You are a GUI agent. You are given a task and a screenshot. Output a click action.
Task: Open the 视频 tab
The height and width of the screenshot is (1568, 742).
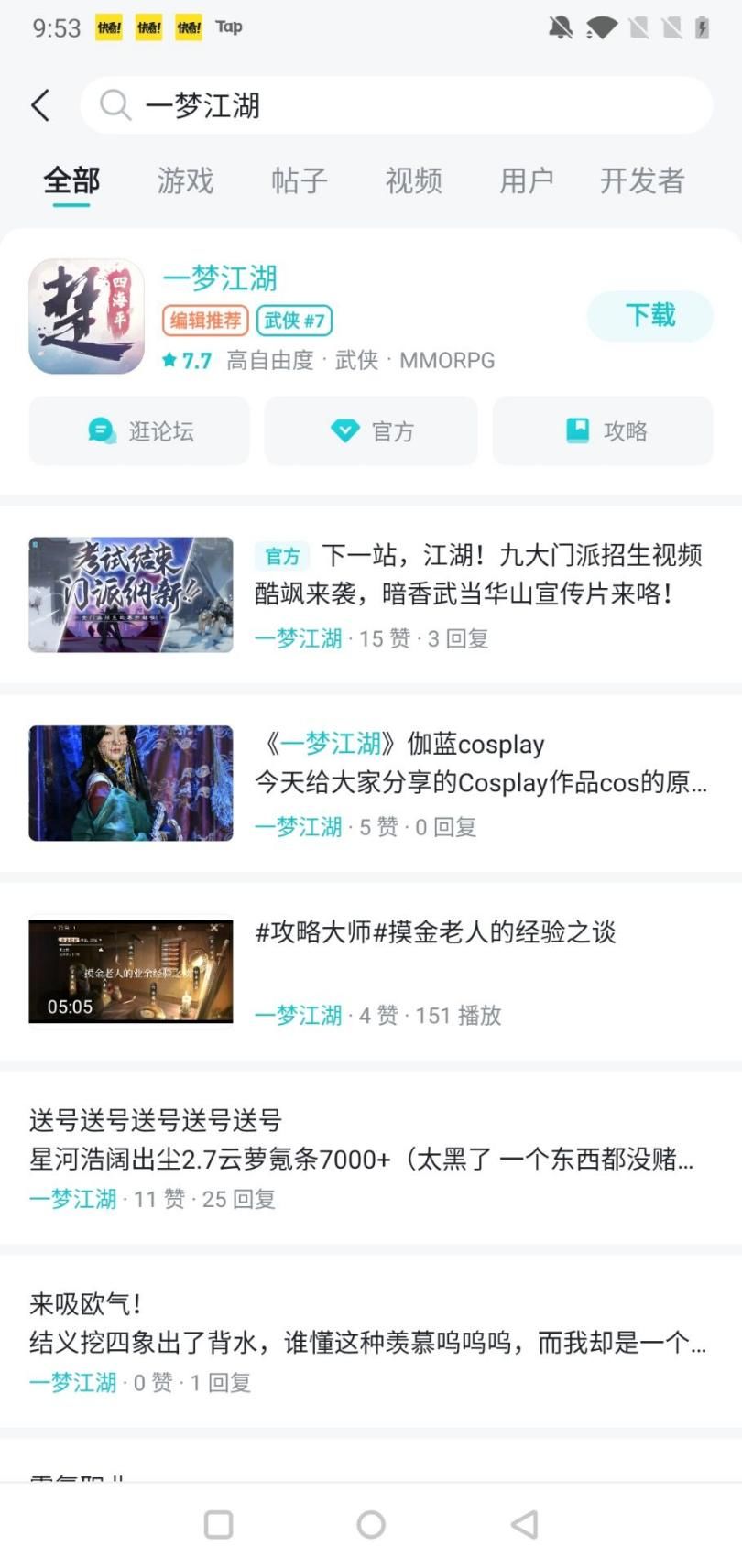pyautogui.click(x=413, y=180)
